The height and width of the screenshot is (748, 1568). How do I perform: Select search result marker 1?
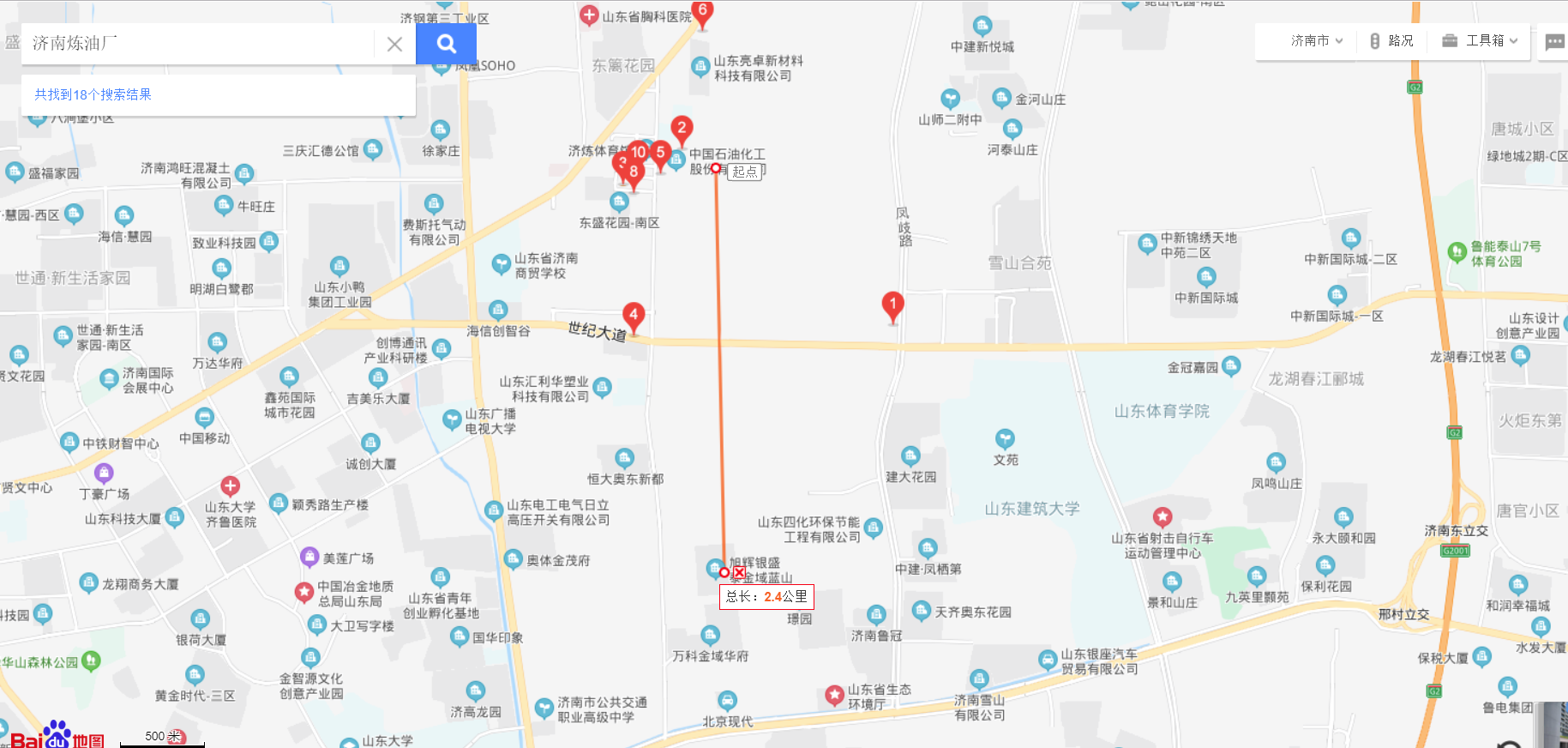pos(892,305)
